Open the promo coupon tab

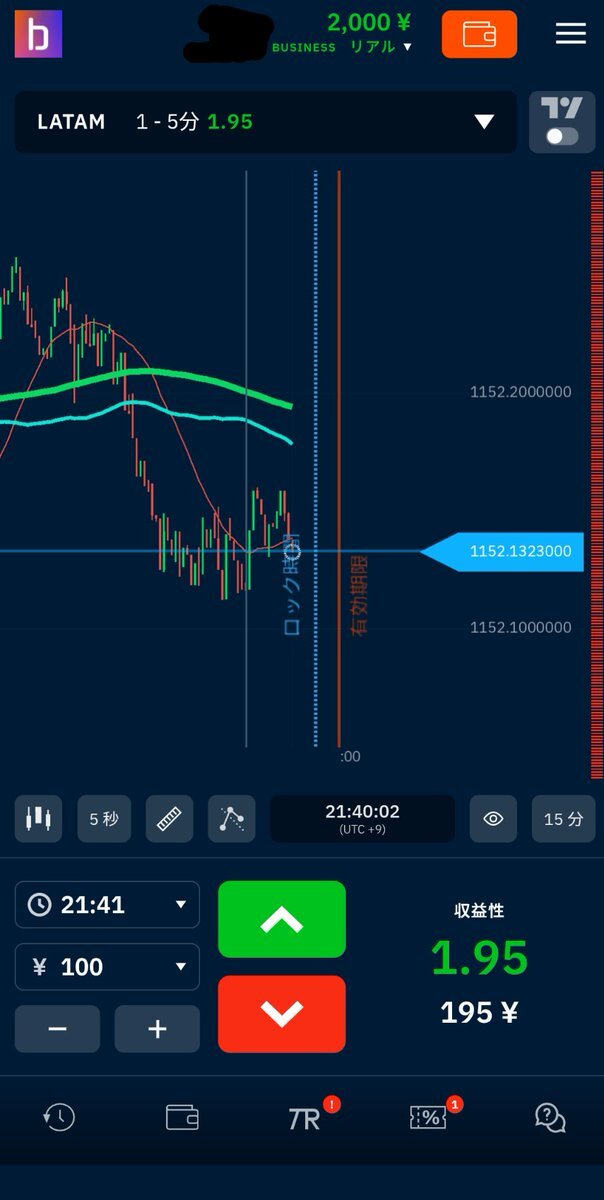(428, 1117)
